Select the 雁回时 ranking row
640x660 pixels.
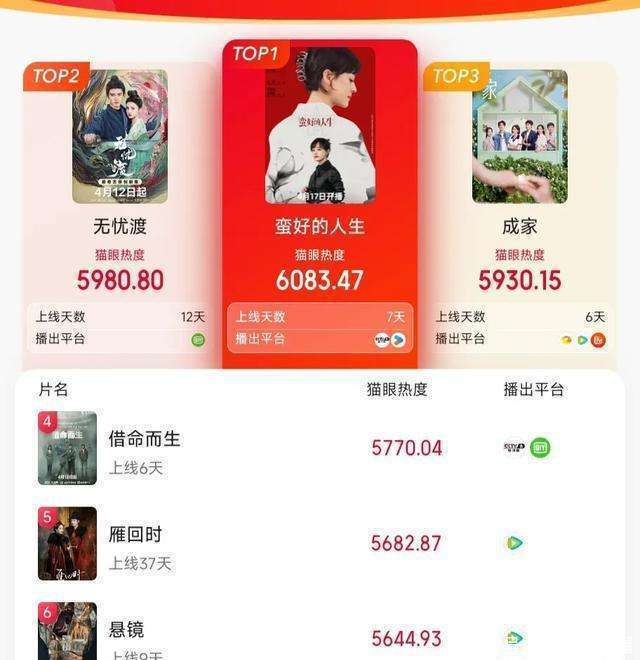coord(320,544)
